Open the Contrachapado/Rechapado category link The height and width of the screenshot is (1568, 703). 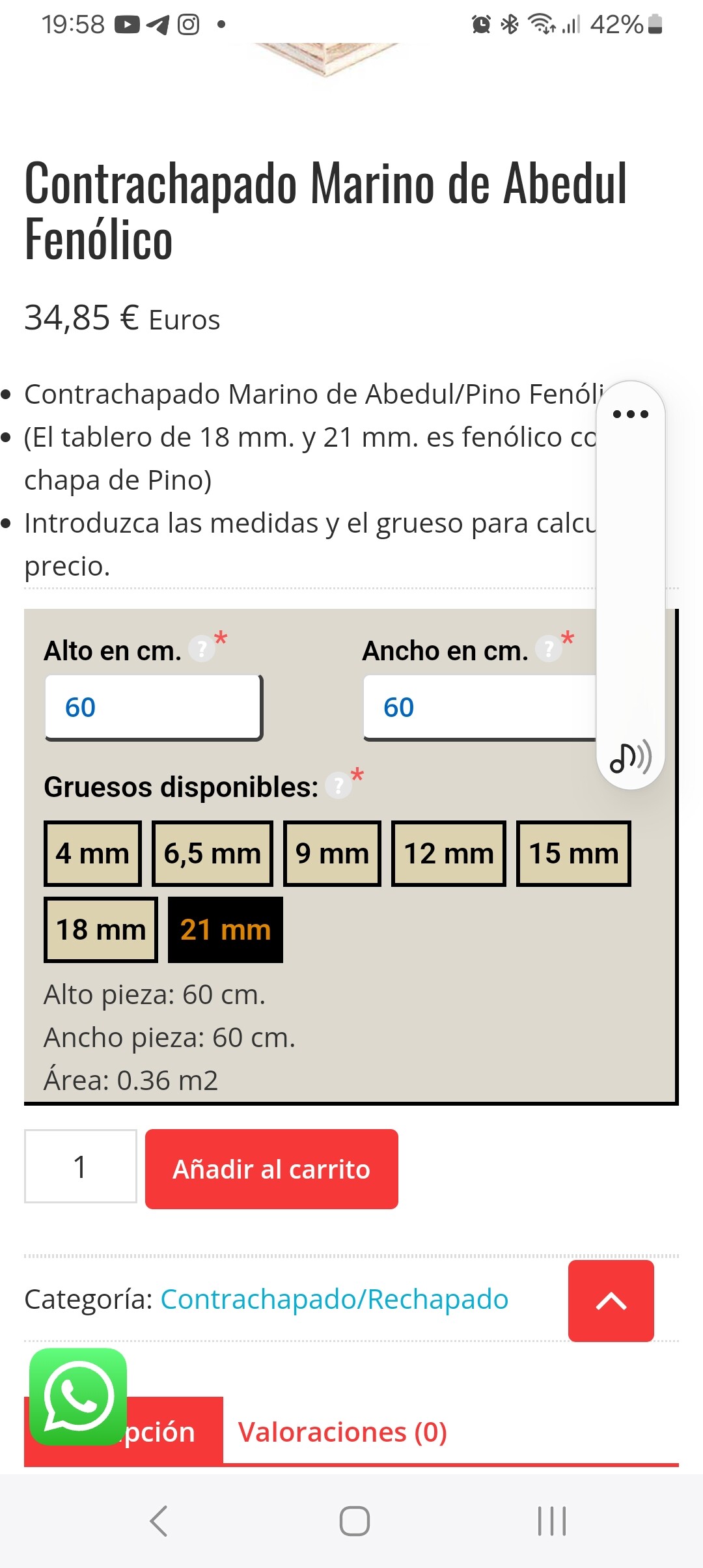pos(334,1299)
